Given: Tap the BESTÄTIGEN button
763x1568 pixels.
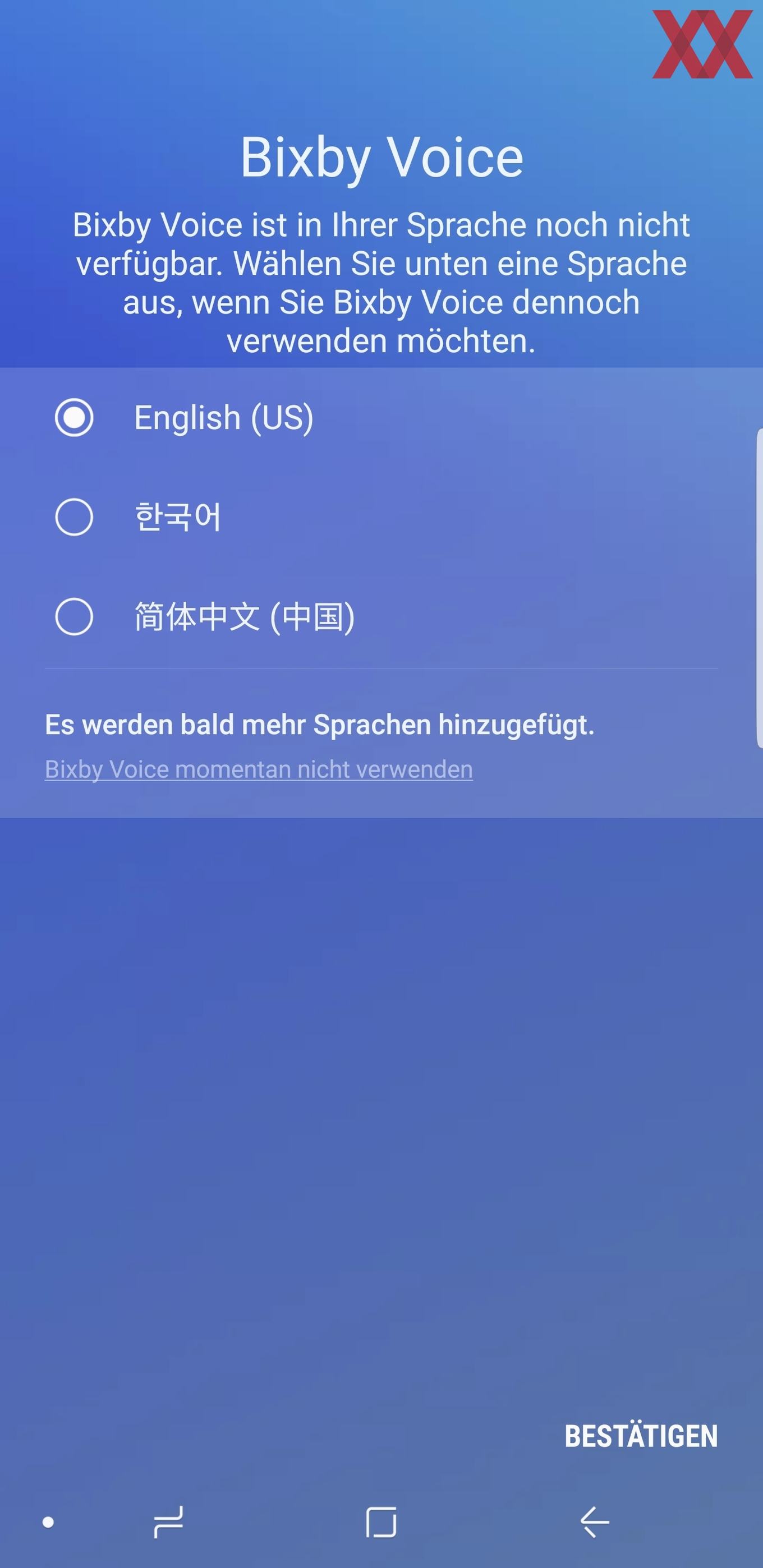Looking at the screenshot, I should point(641,1437).
